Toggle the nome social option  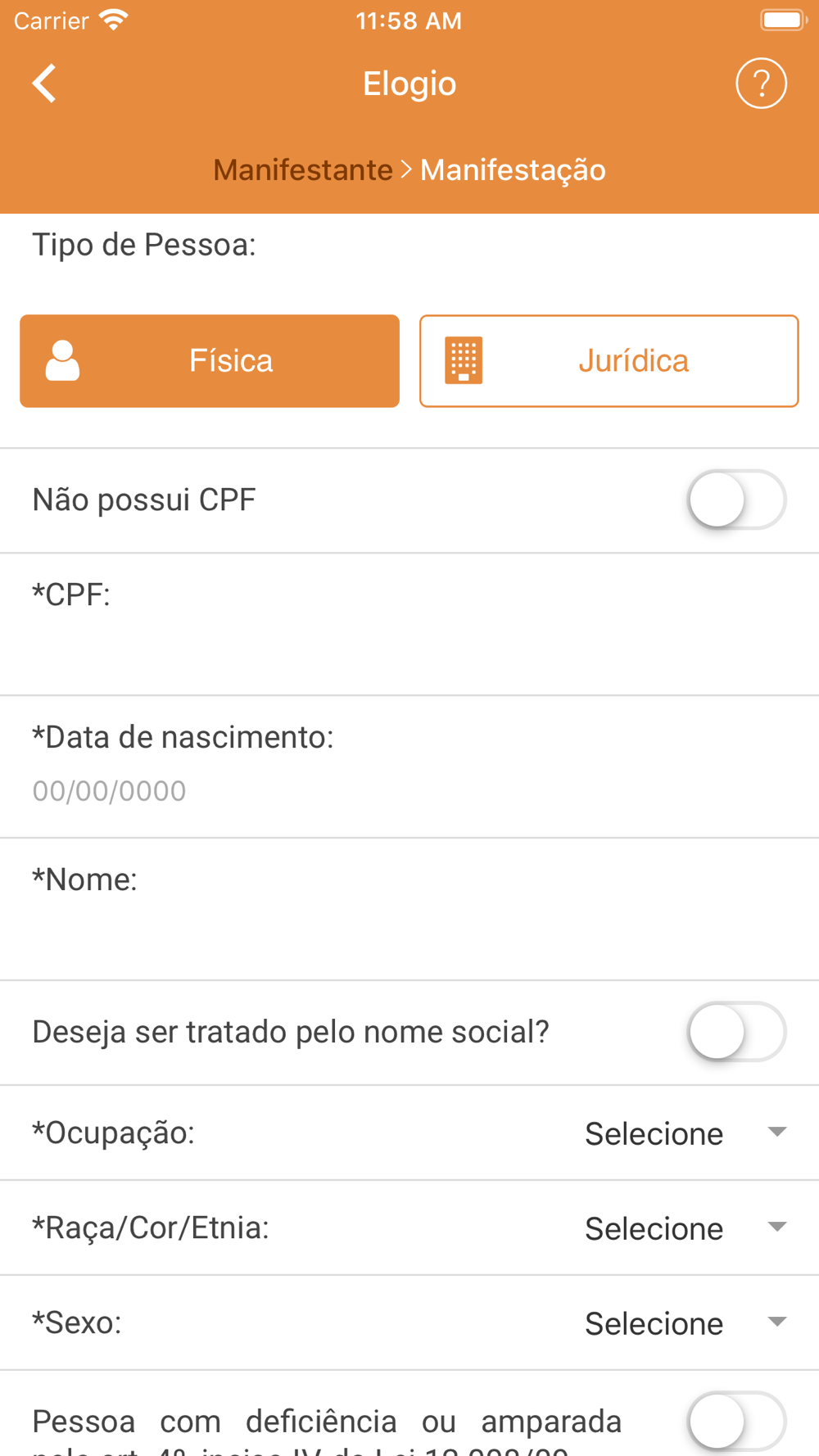tap(736, 1032)
